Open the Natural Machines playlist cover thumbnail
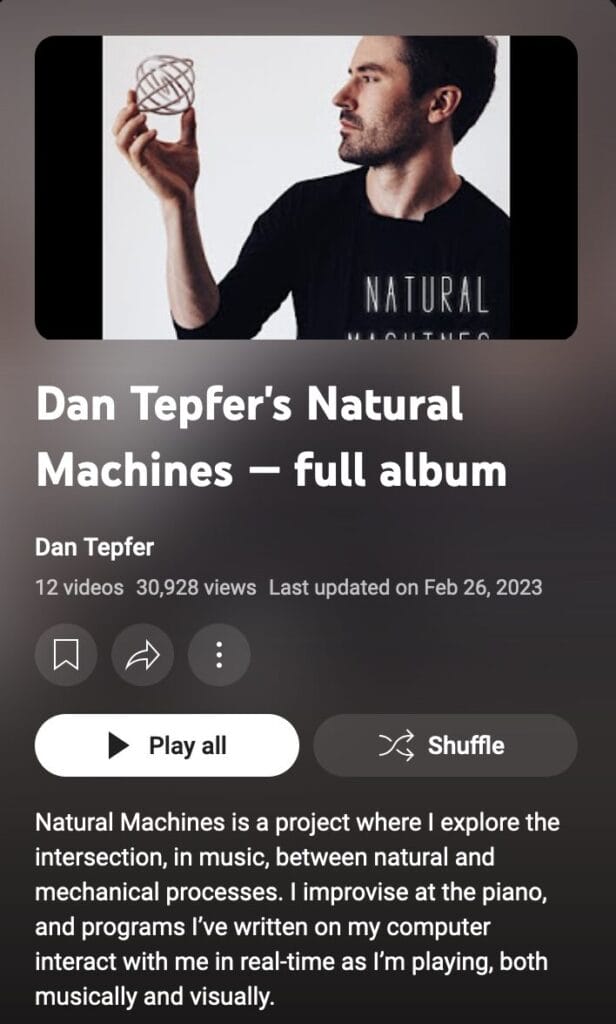The image size is (616, 1024). 306,188
